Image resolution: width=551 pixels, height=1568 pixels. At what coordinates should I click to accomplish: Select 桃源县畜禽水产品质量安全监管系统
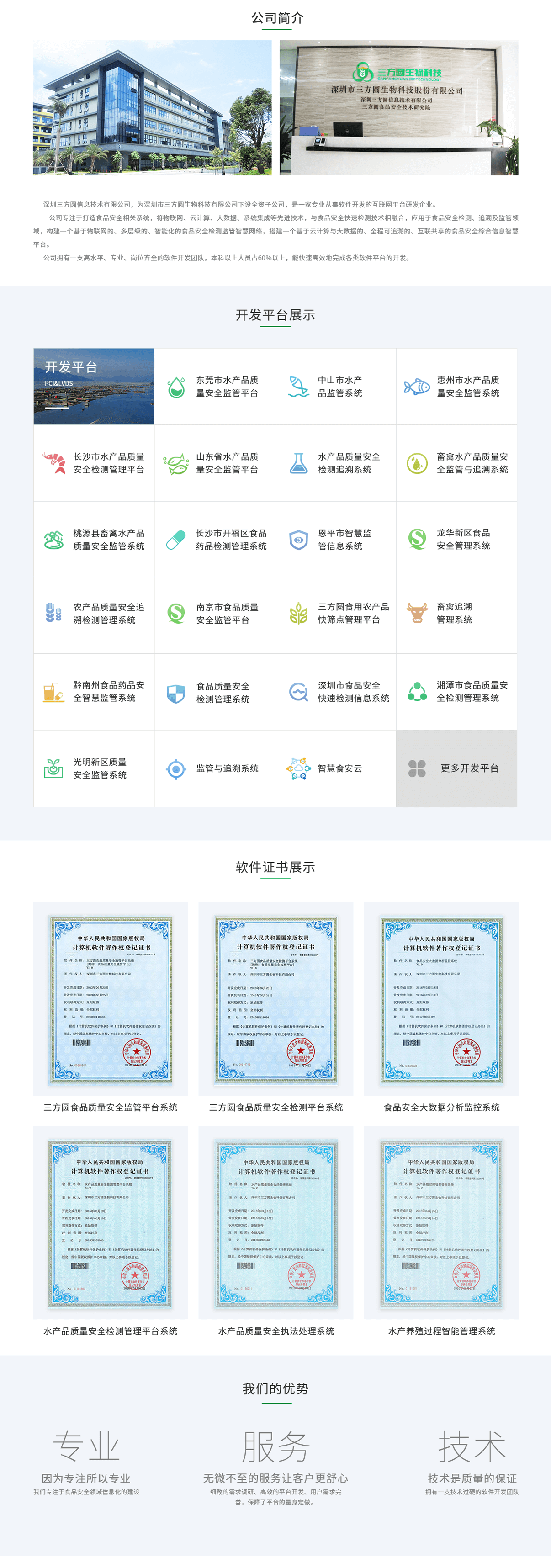click(94, 539)
